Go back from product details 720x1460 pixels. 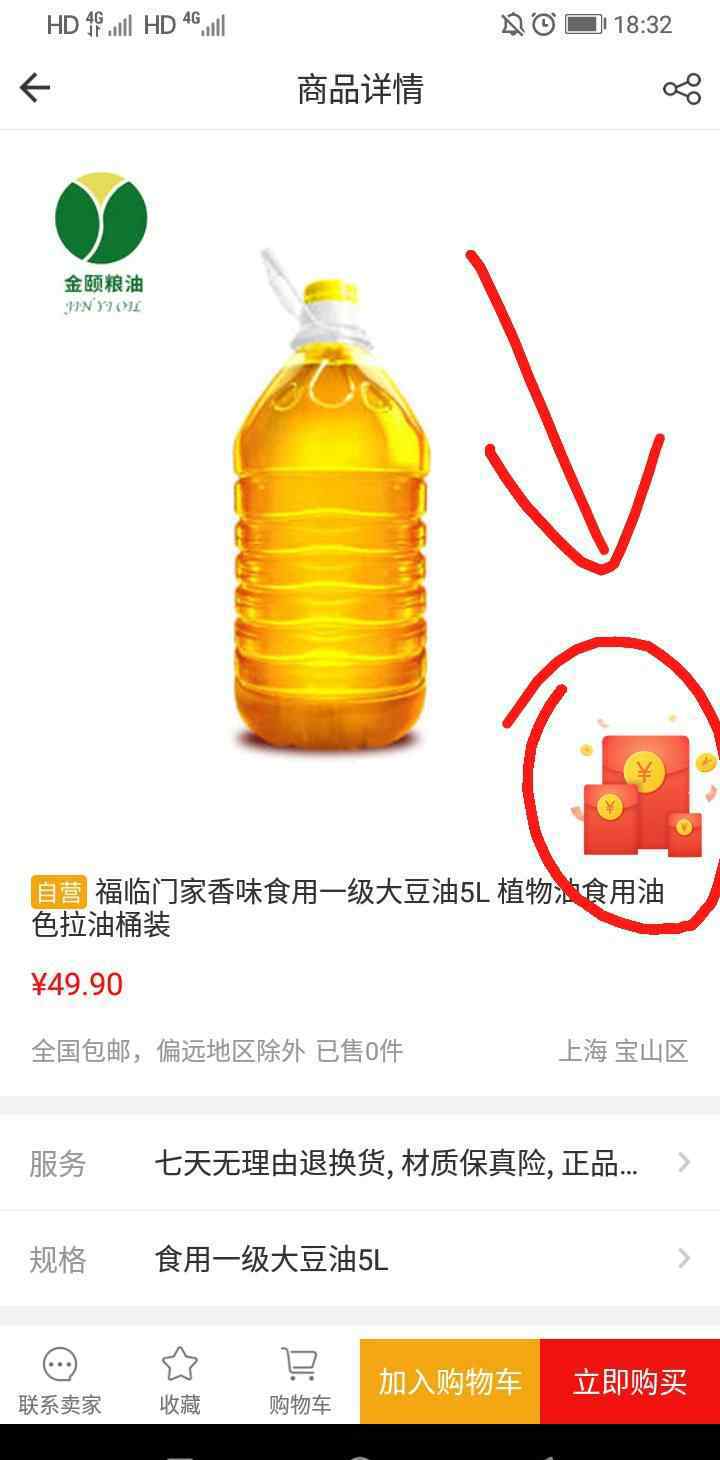pos(35,89)
